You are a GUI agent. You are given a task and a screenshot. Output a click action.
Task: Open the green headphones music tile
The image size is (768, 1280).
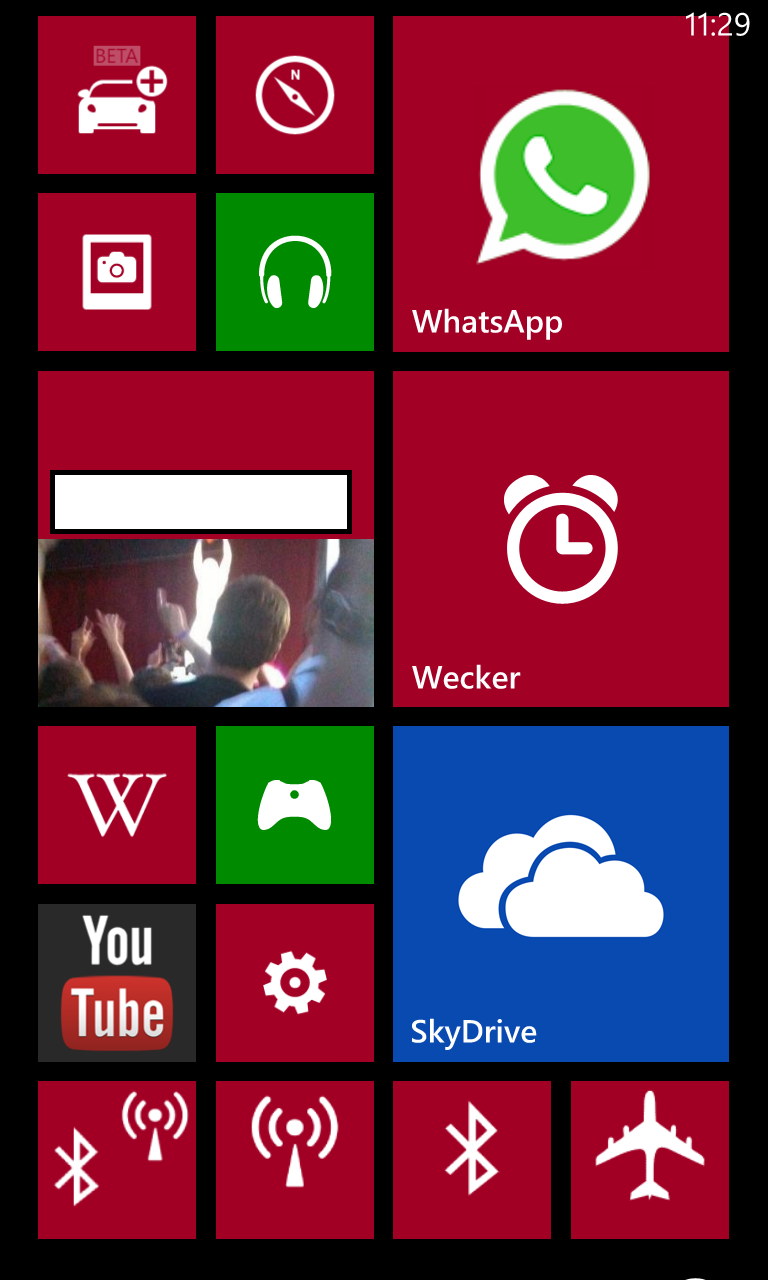[295, 272]
